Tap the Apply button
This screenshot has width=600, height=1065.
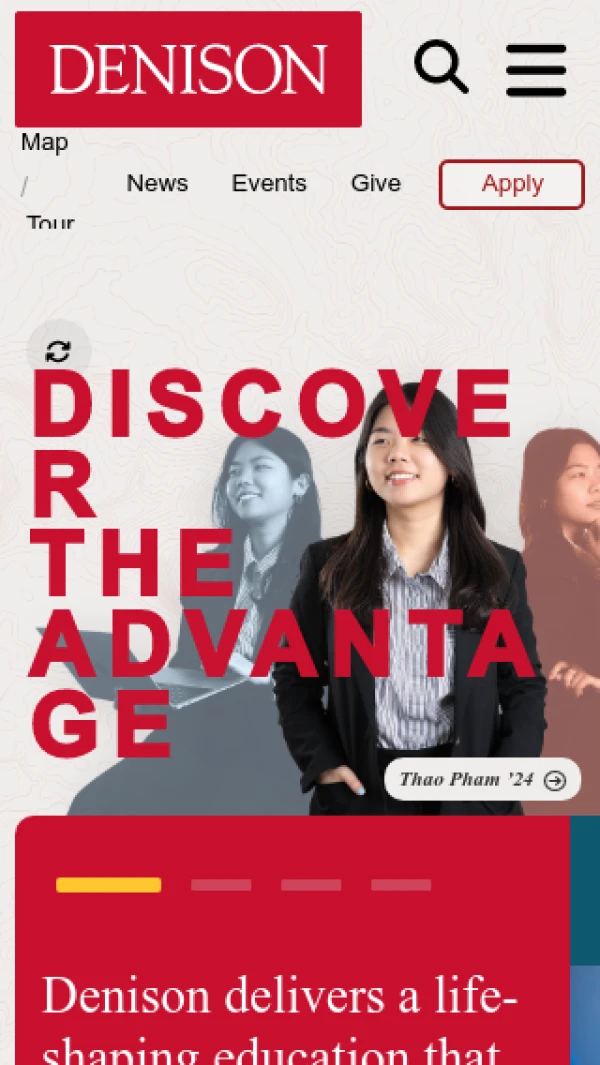tap(511, 184)
